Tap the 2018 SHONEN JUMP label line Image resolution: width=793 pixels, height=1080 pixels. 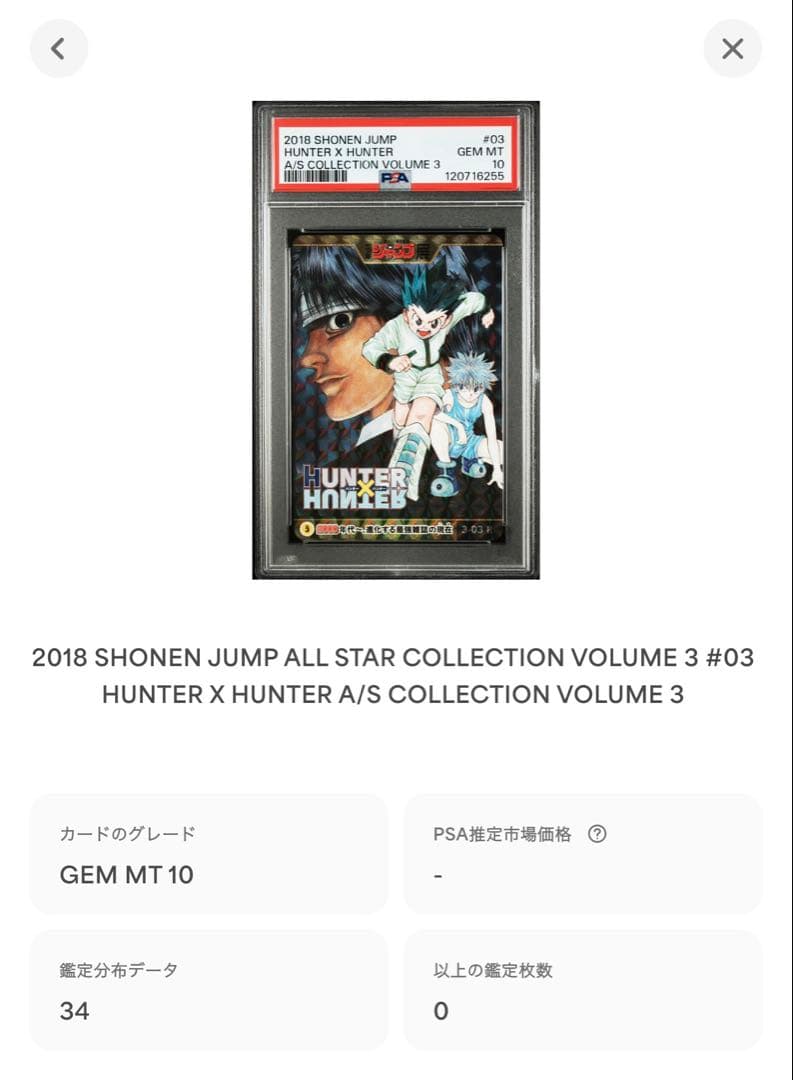pyautogui.click(x=339, y=138)
